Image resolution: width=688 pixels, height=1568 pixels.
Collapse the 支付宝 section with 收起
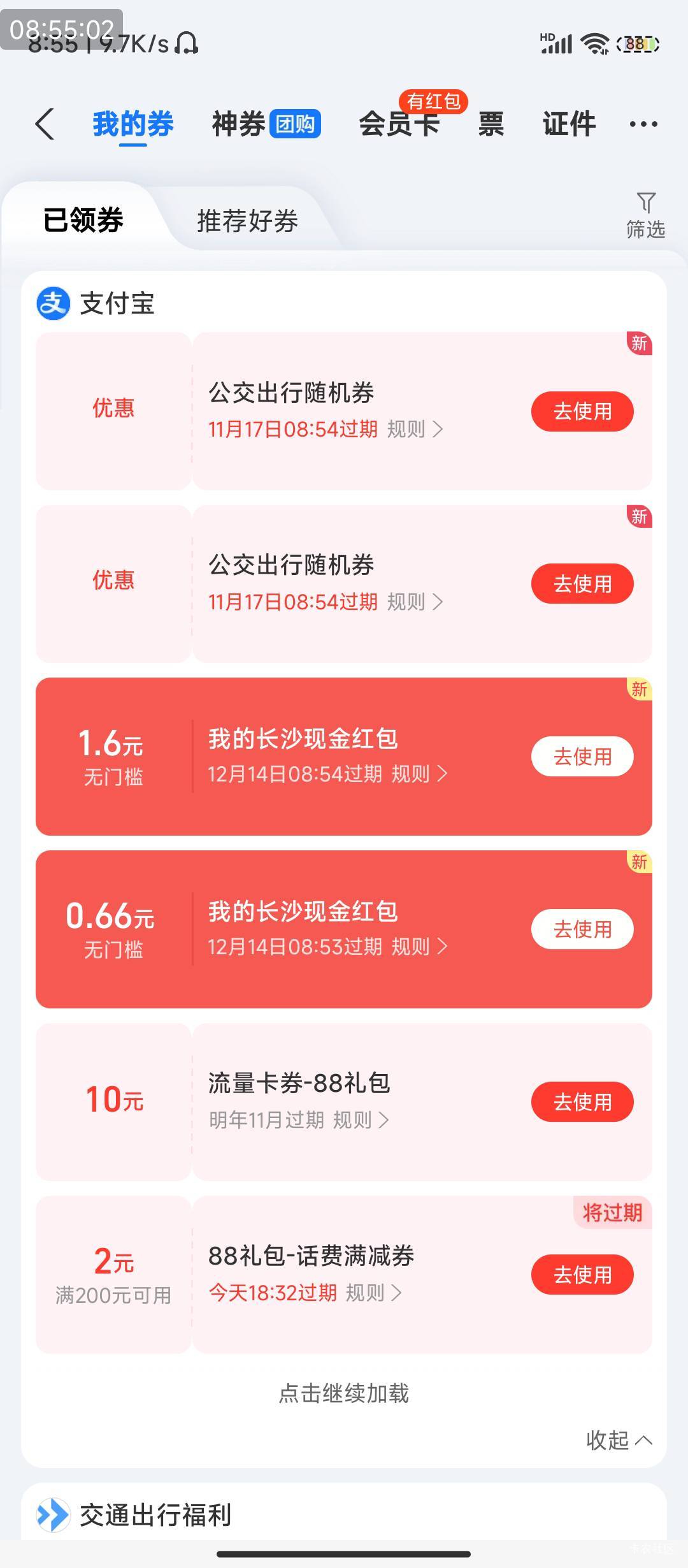pyautogui.click(x=619, y=1440)
